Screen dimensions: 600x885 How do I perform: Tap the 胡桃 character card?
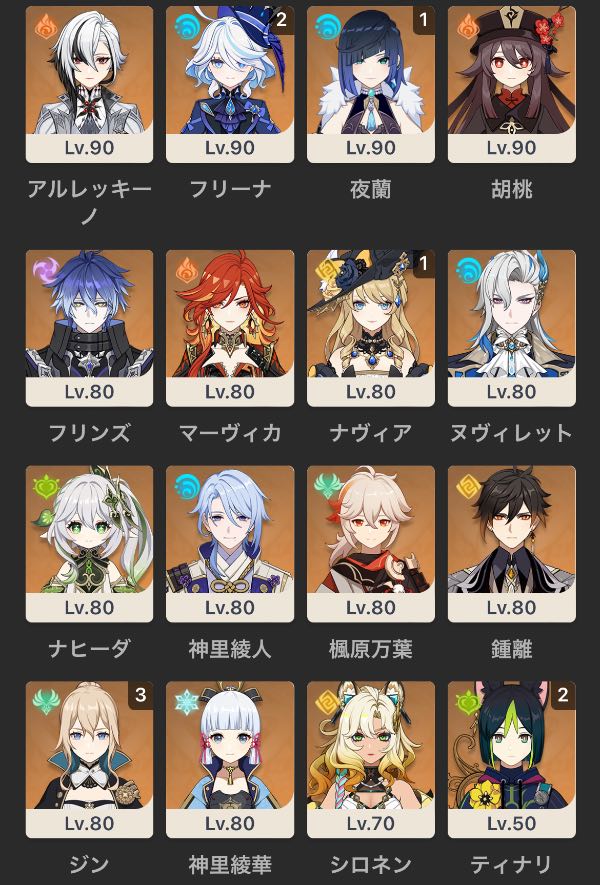tap(511, 84)
